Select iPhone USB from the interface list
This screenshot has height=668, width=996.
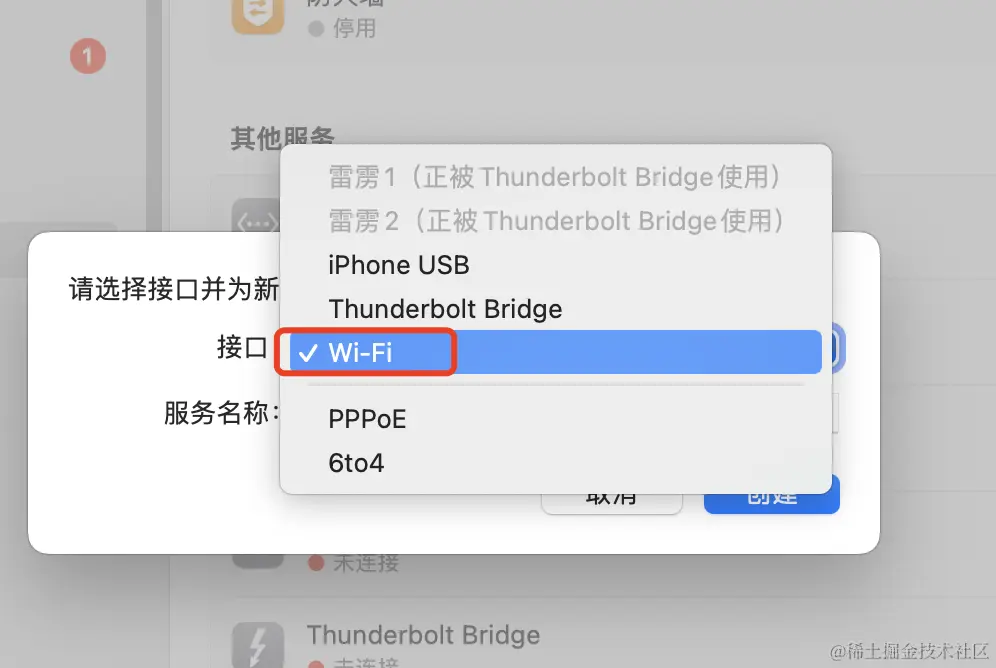399,265
